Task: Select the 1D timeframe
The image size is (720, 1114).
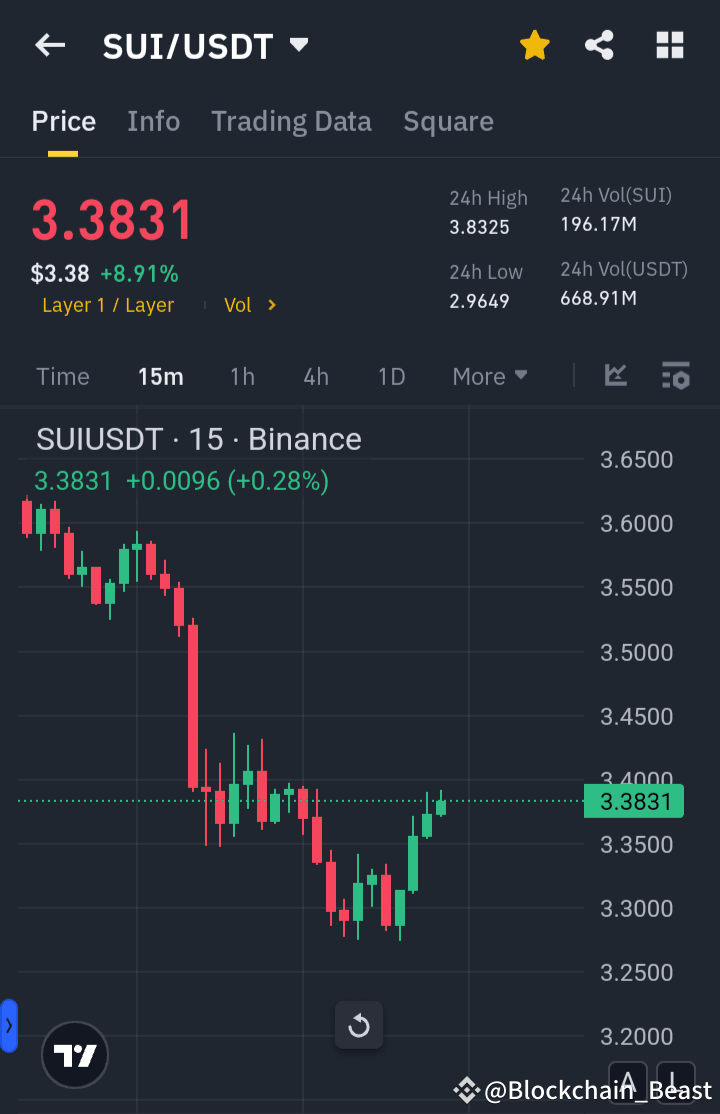Action: pyautogui.click(x=391, y=376)
